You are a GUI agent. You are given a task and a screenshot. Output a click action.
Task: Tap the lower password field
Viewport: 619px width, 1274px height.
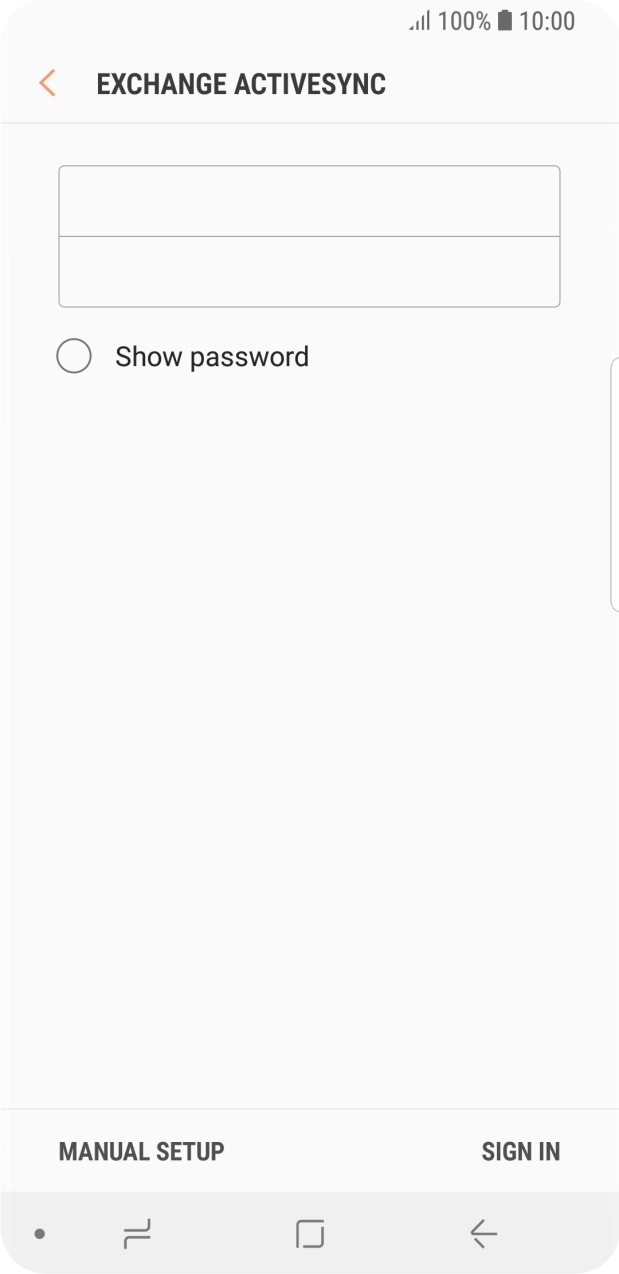309,272
